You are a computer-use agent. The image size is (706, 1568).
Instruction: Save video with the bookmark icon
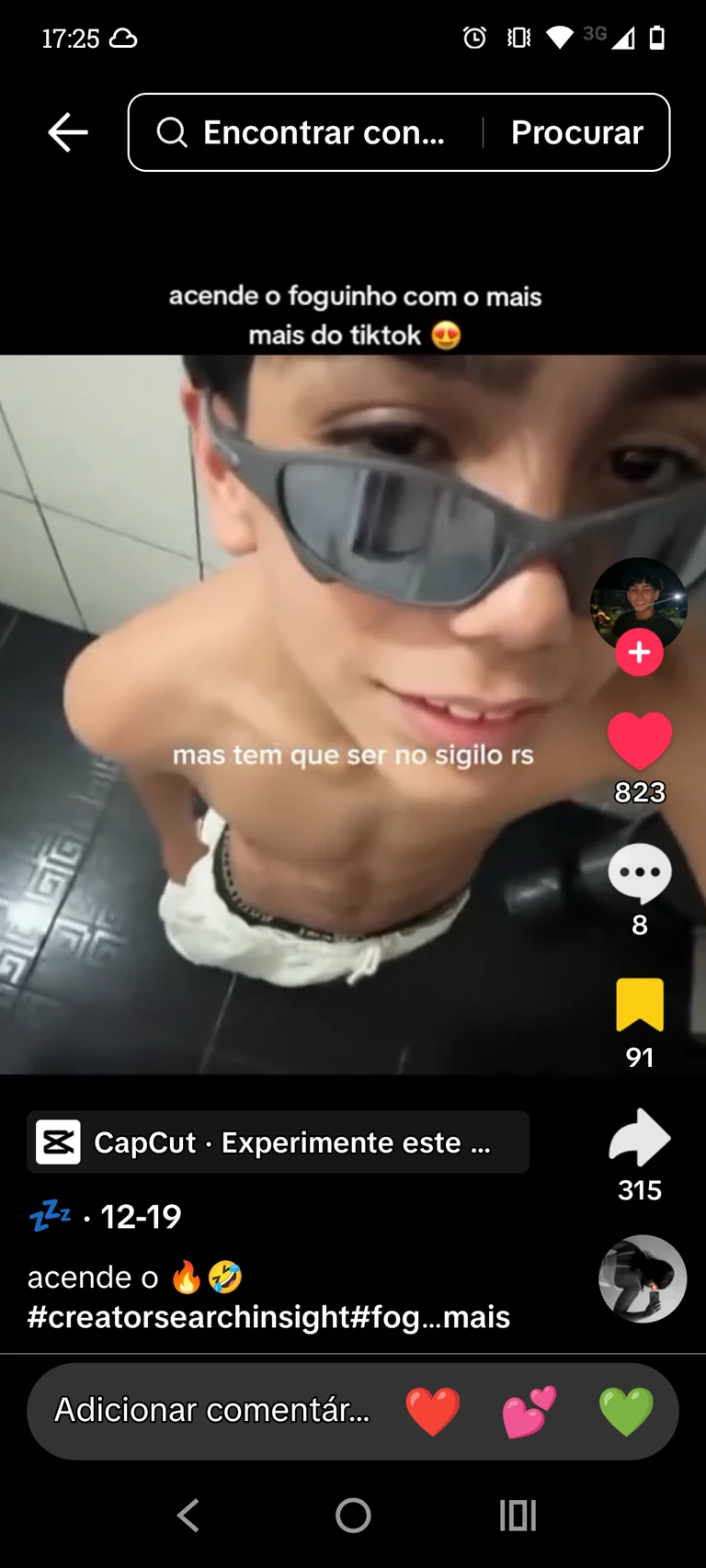click(x=640, y=1005)
